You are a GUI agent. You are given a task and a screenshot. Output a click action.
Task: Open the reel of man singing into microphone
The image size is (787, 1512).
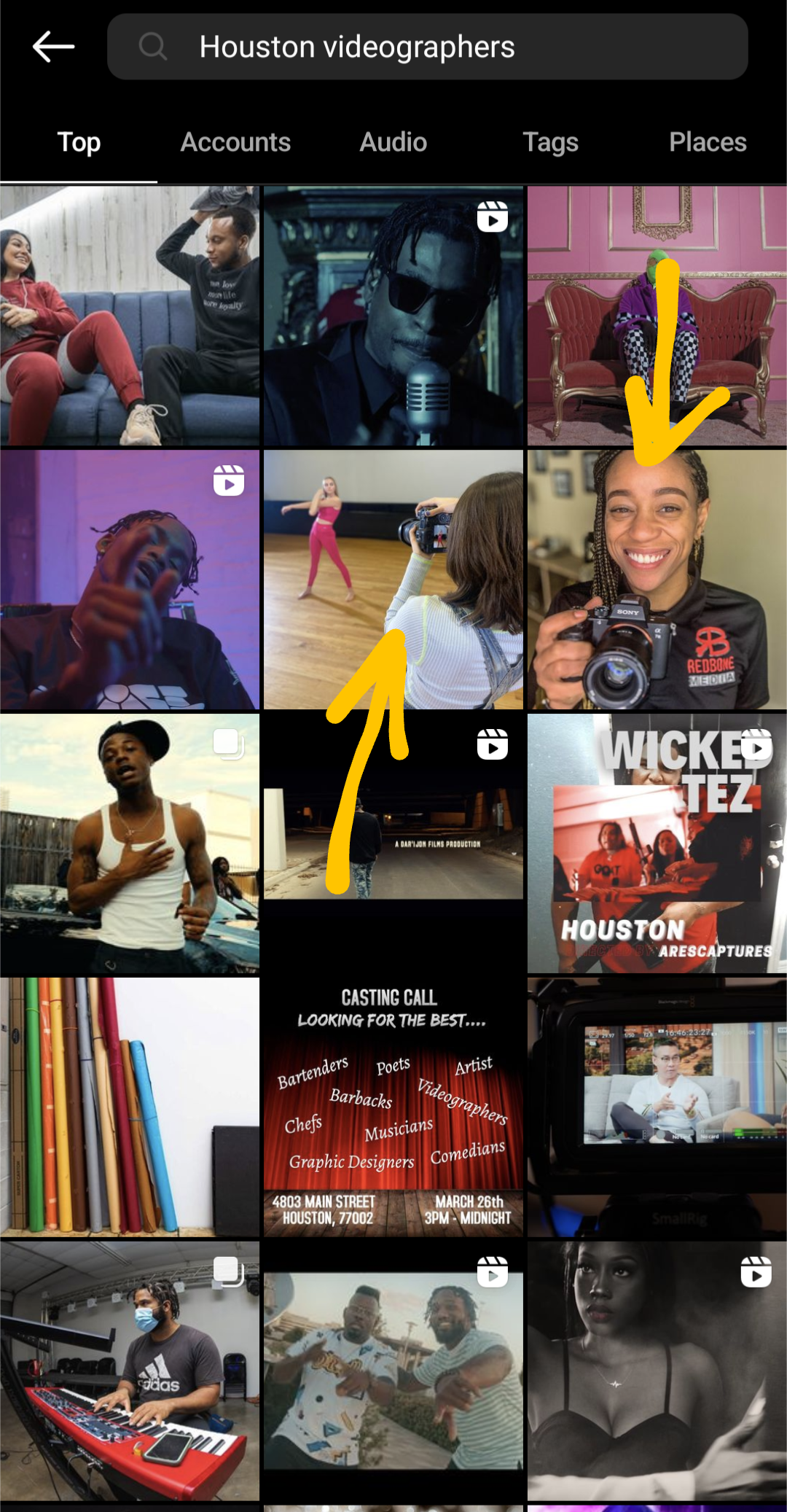pos(393,316)
